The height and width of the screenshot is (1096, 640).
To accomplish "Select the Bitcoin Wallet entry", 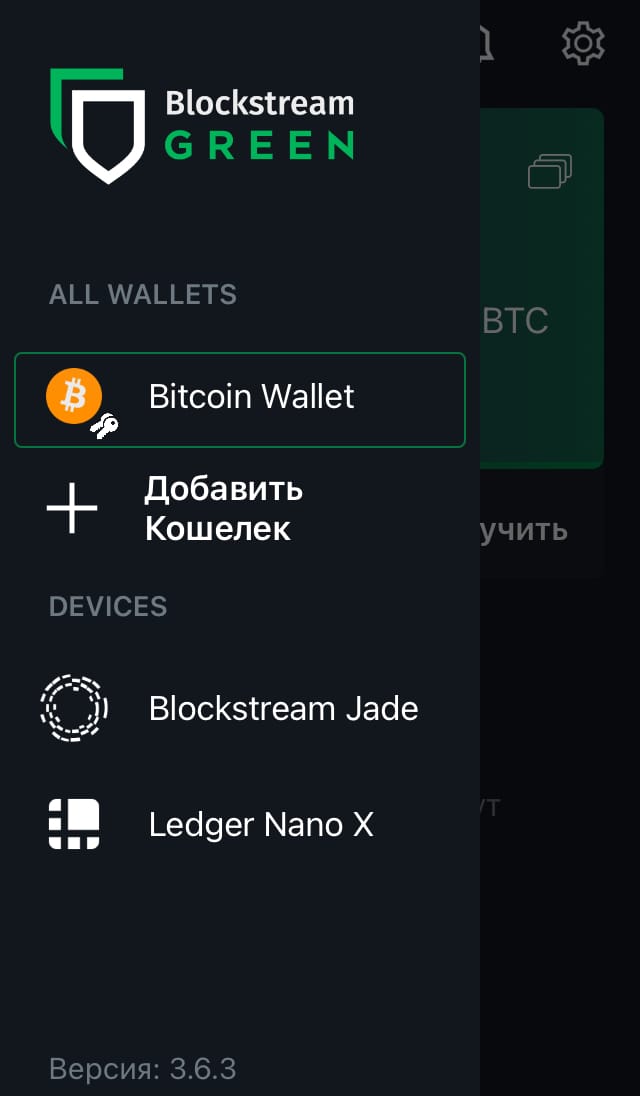I will [x=240, y=400].
